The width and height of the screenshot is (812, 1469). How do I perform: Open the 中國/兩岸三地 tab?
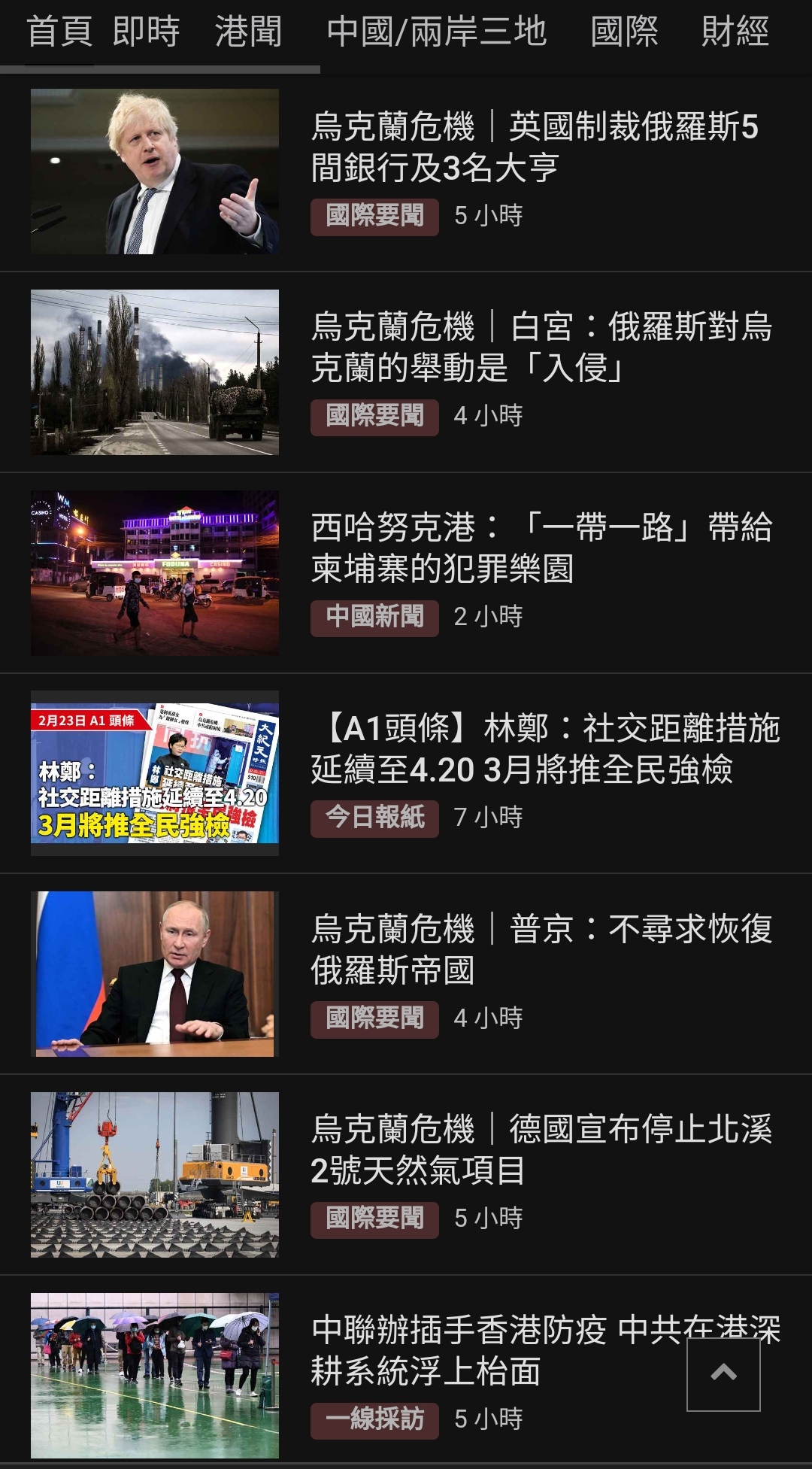coord(437,32)
